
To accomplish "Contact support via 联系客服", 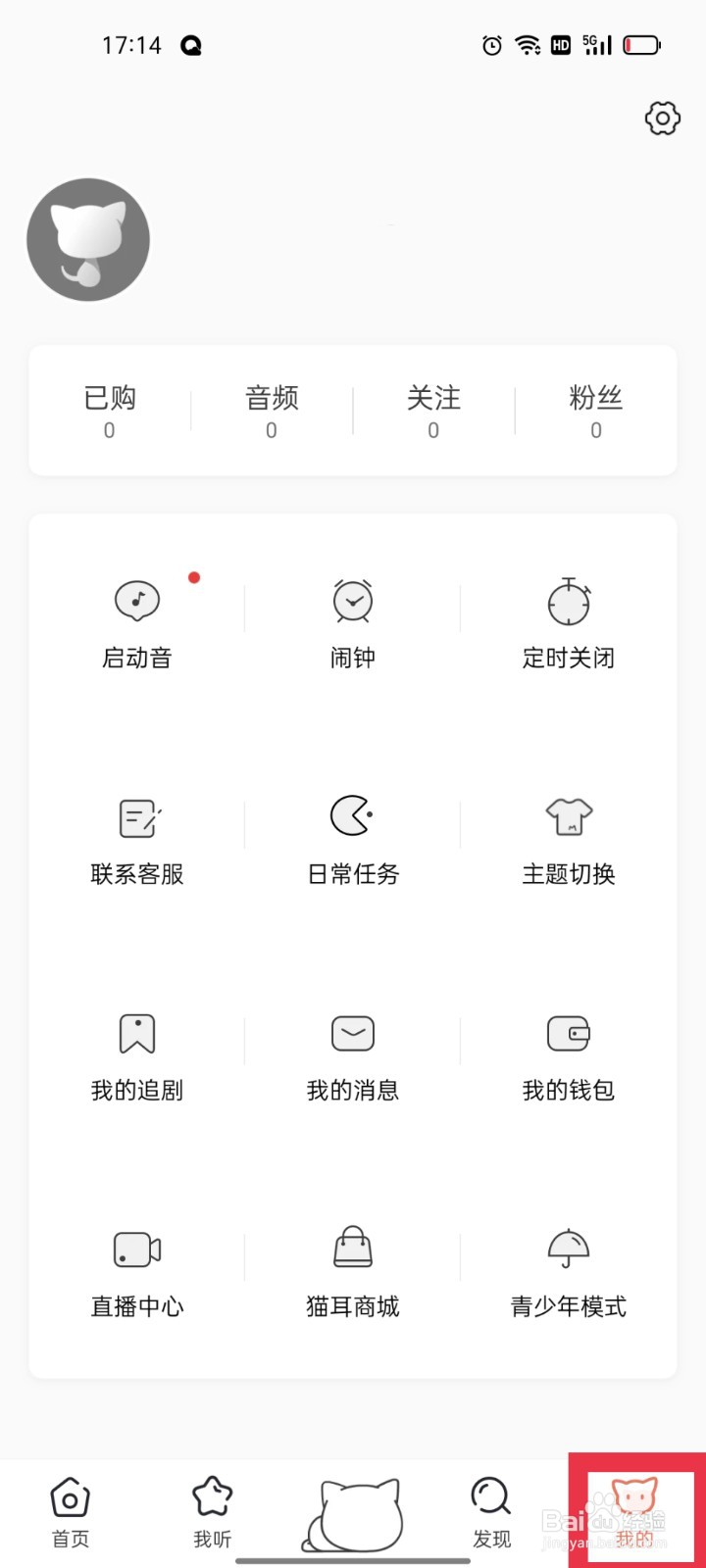I will pos(137,840).
